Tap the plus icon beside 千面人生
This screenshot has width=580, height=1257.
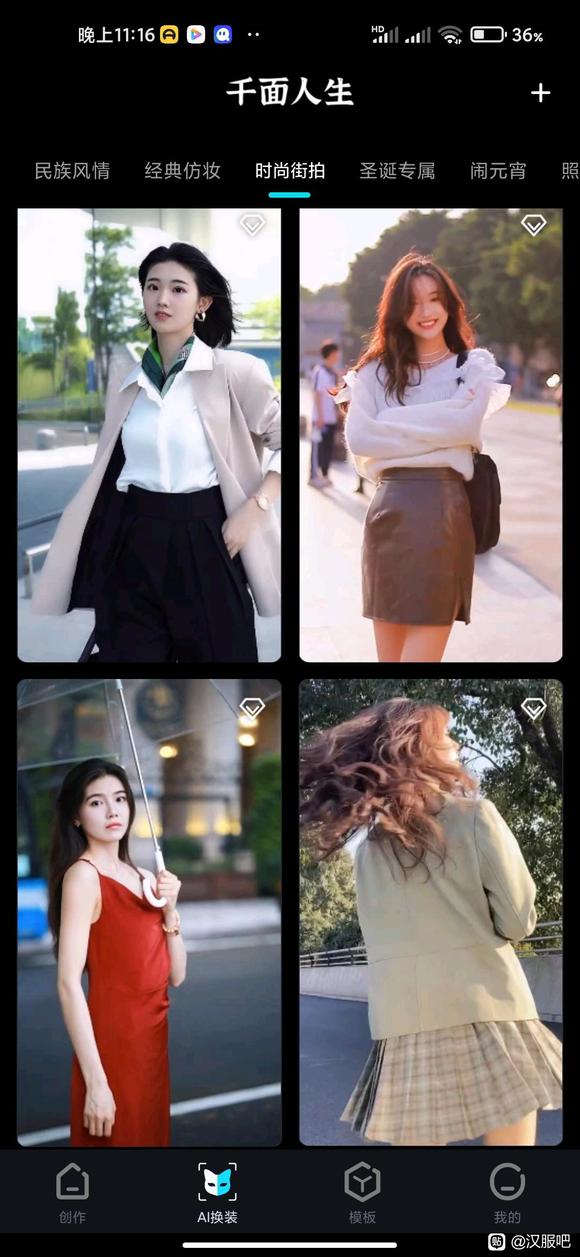[540, 93]
